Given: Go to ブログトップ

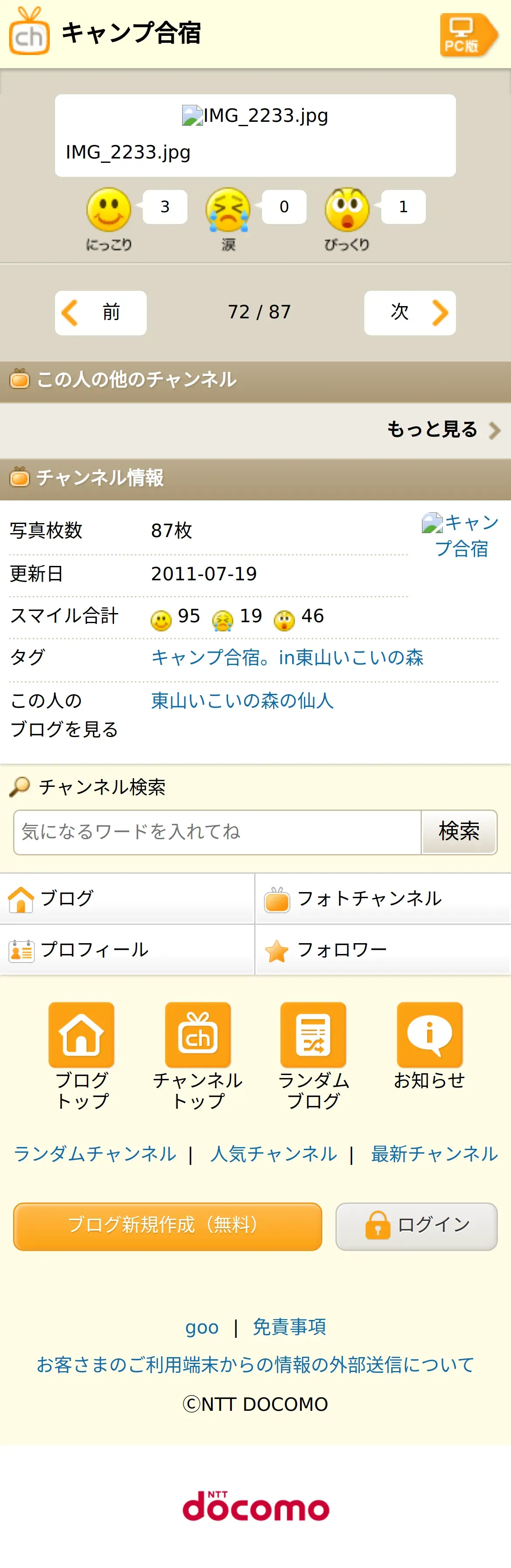Looking at the screenshot, I should tap(82, 1055).
